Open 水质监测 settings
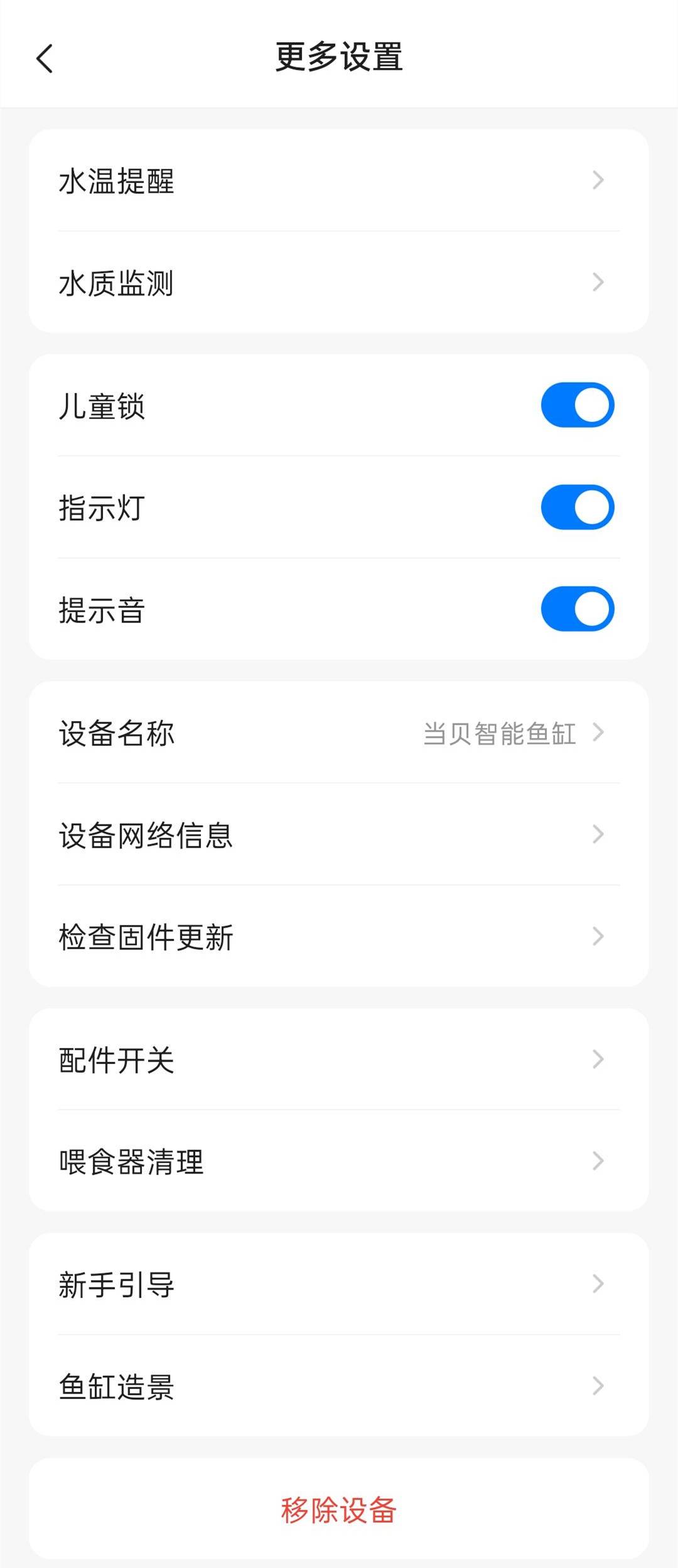The height and width of the screenshot is (1568, 678). click(339, 282)
